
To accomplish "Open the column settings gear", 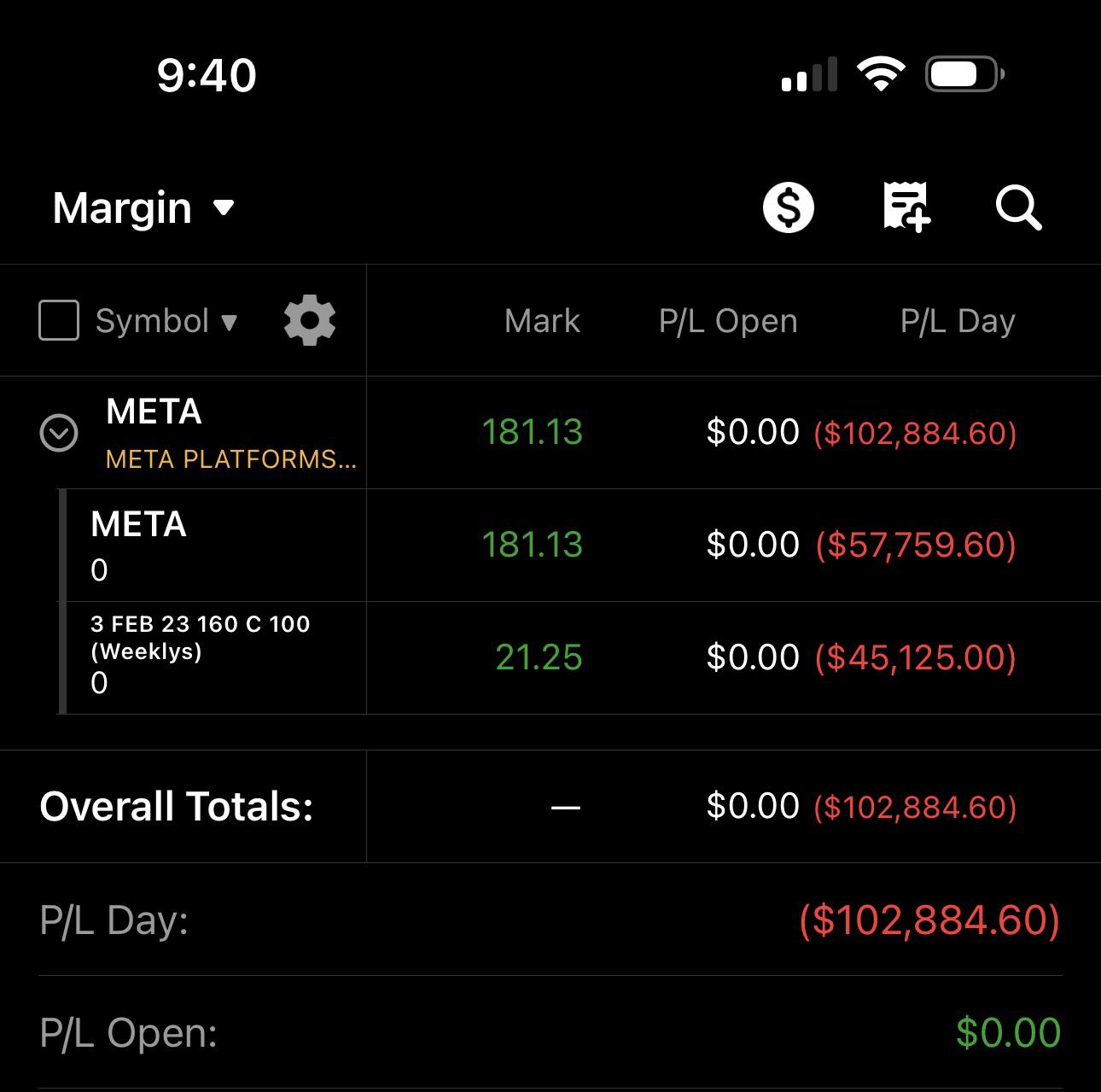I will coord(309,321).
